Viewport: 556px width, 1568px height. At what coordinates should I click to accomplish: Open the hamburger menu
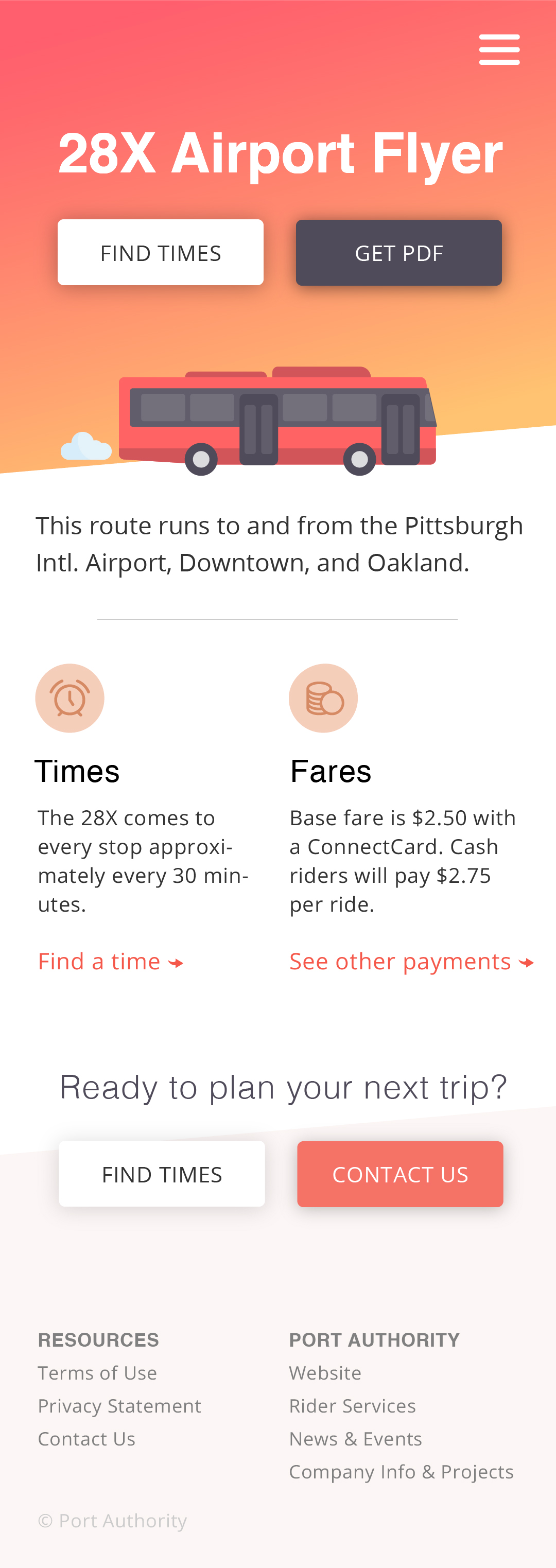point(499,49)
